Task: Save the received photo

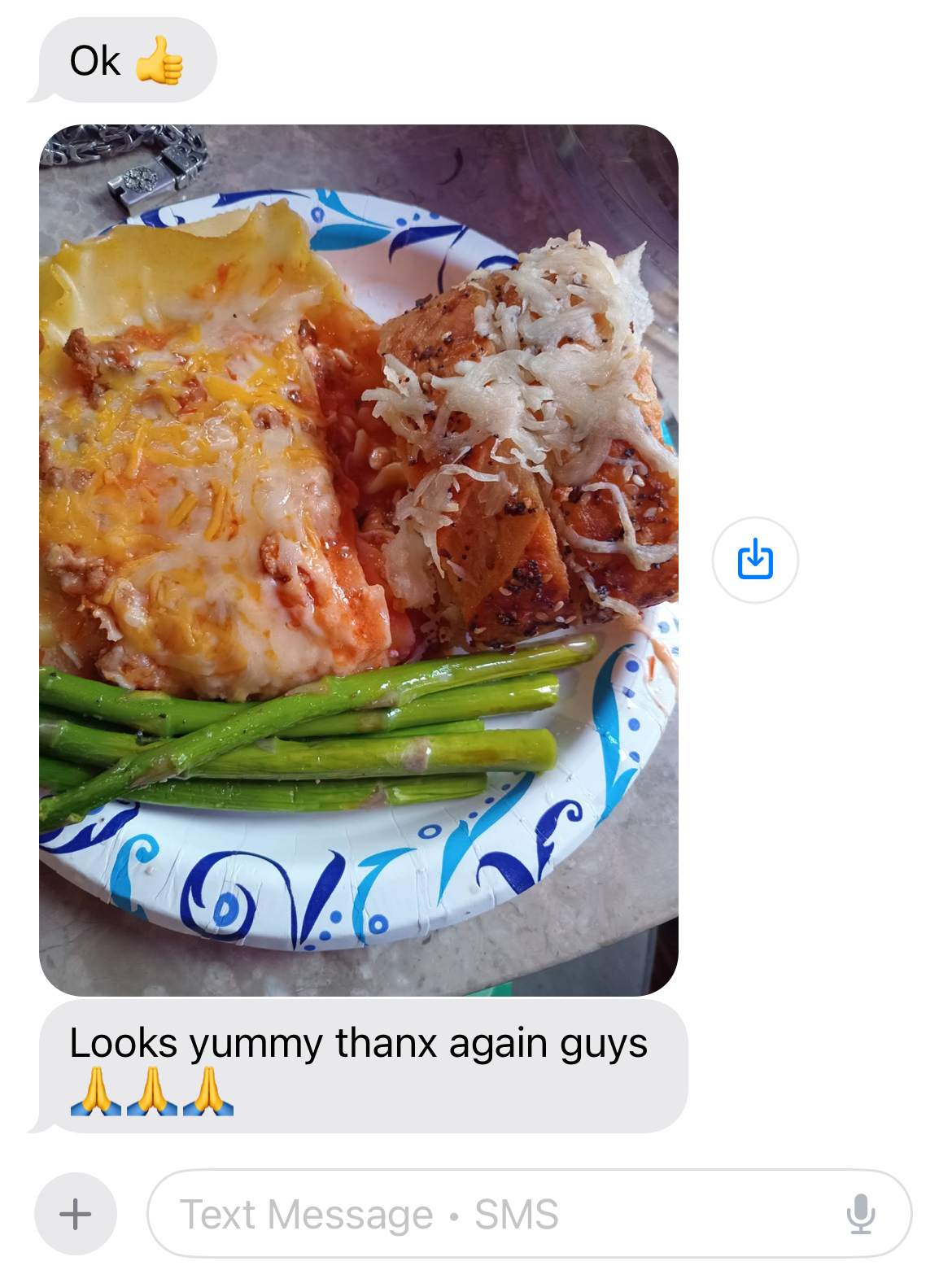Action: coord(754,560)
